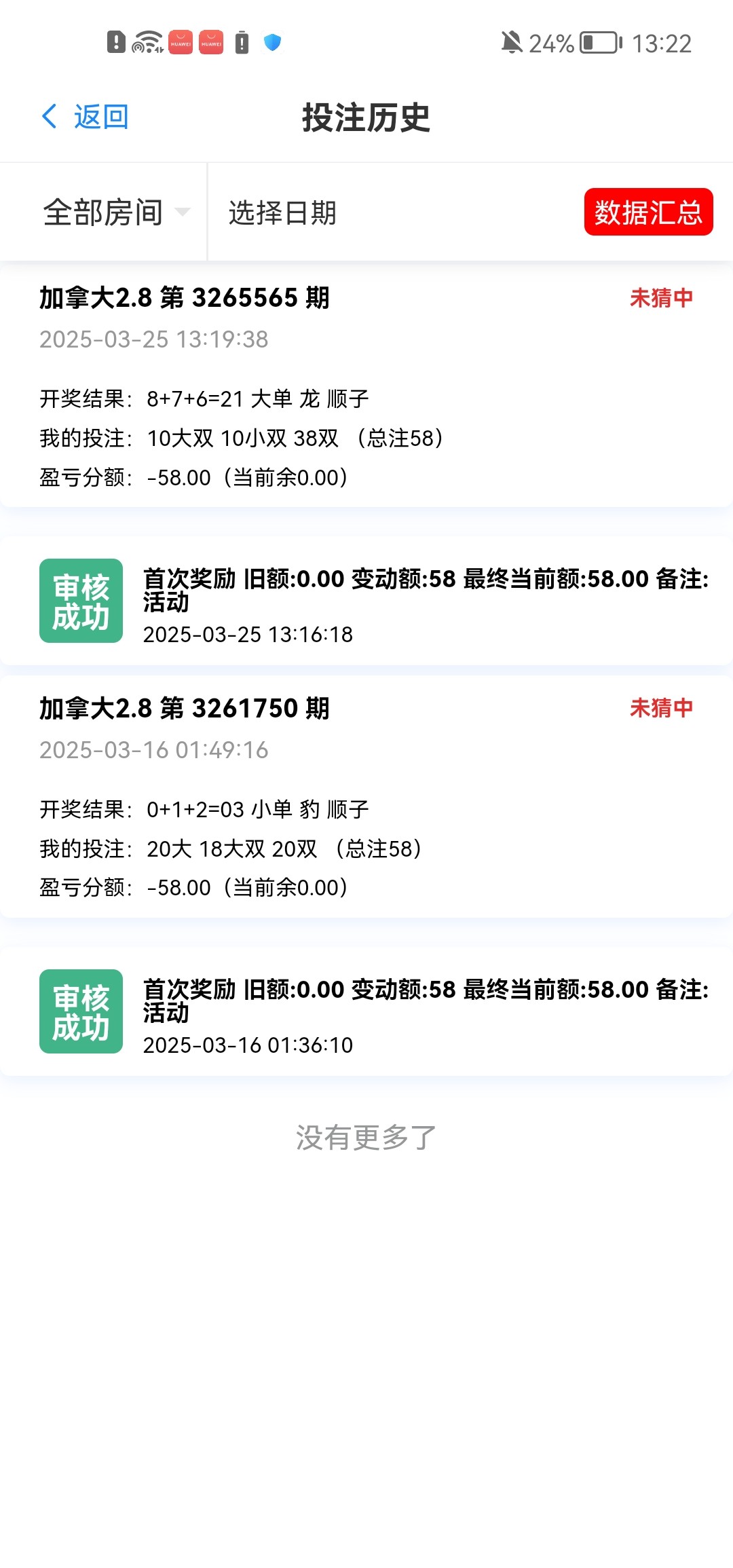
Task: Open bet record for period 3261750
Action: 366,797
